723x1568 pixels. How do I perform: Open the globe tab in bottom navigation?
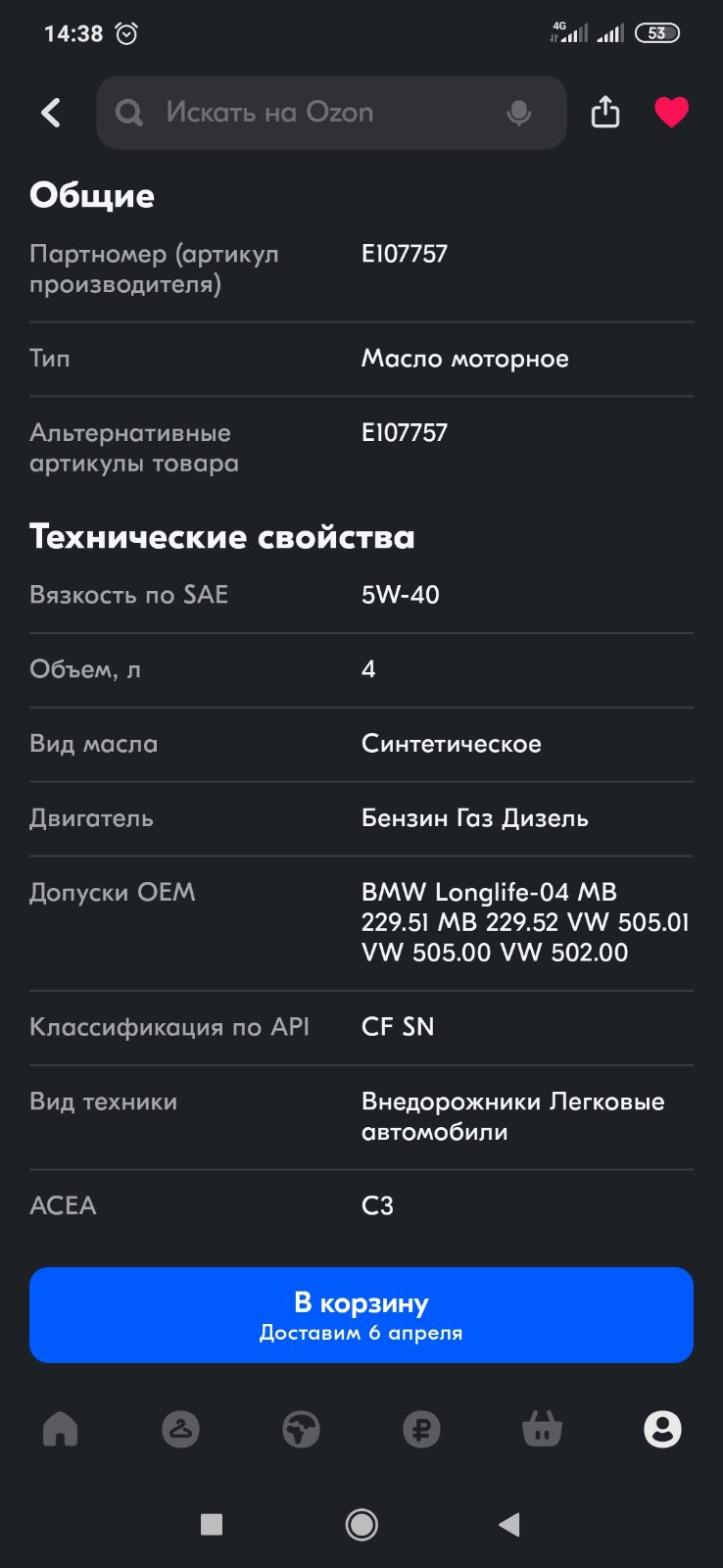(301, 1430)
